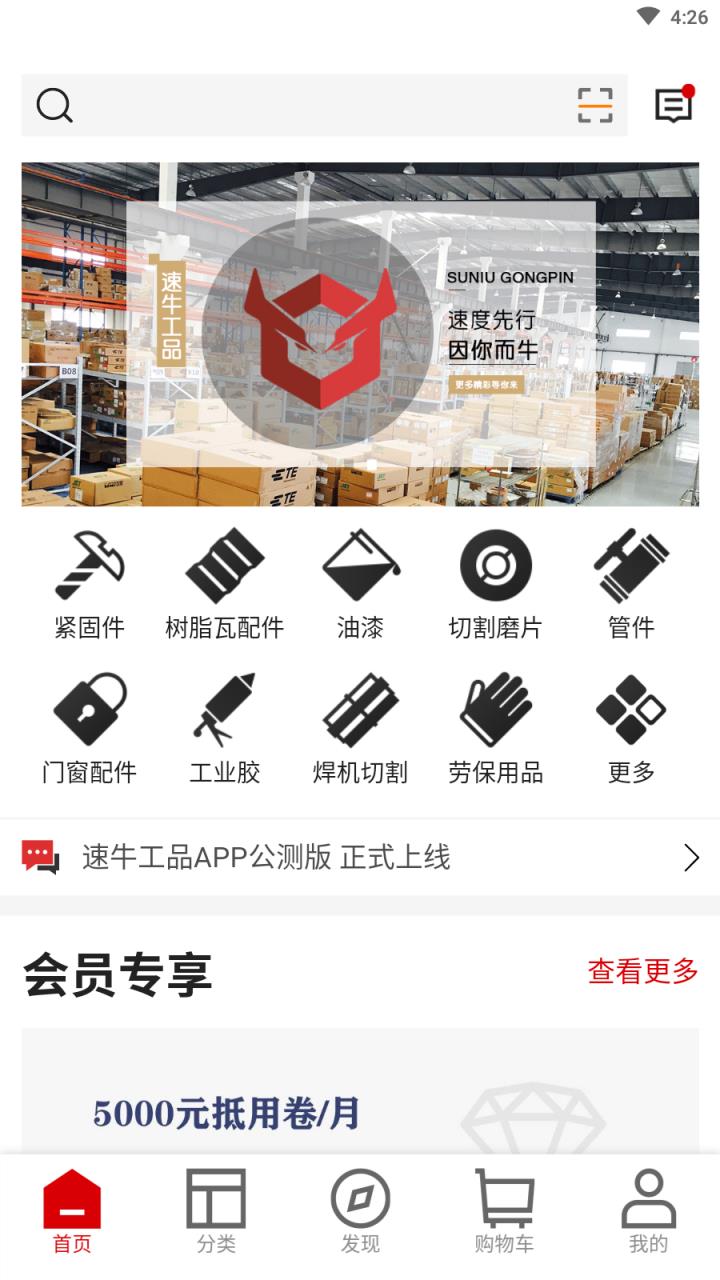Viewport: 720px width, 1280px height.
Task: Open messages via the notification icon
Action: [x=672, y=103]
